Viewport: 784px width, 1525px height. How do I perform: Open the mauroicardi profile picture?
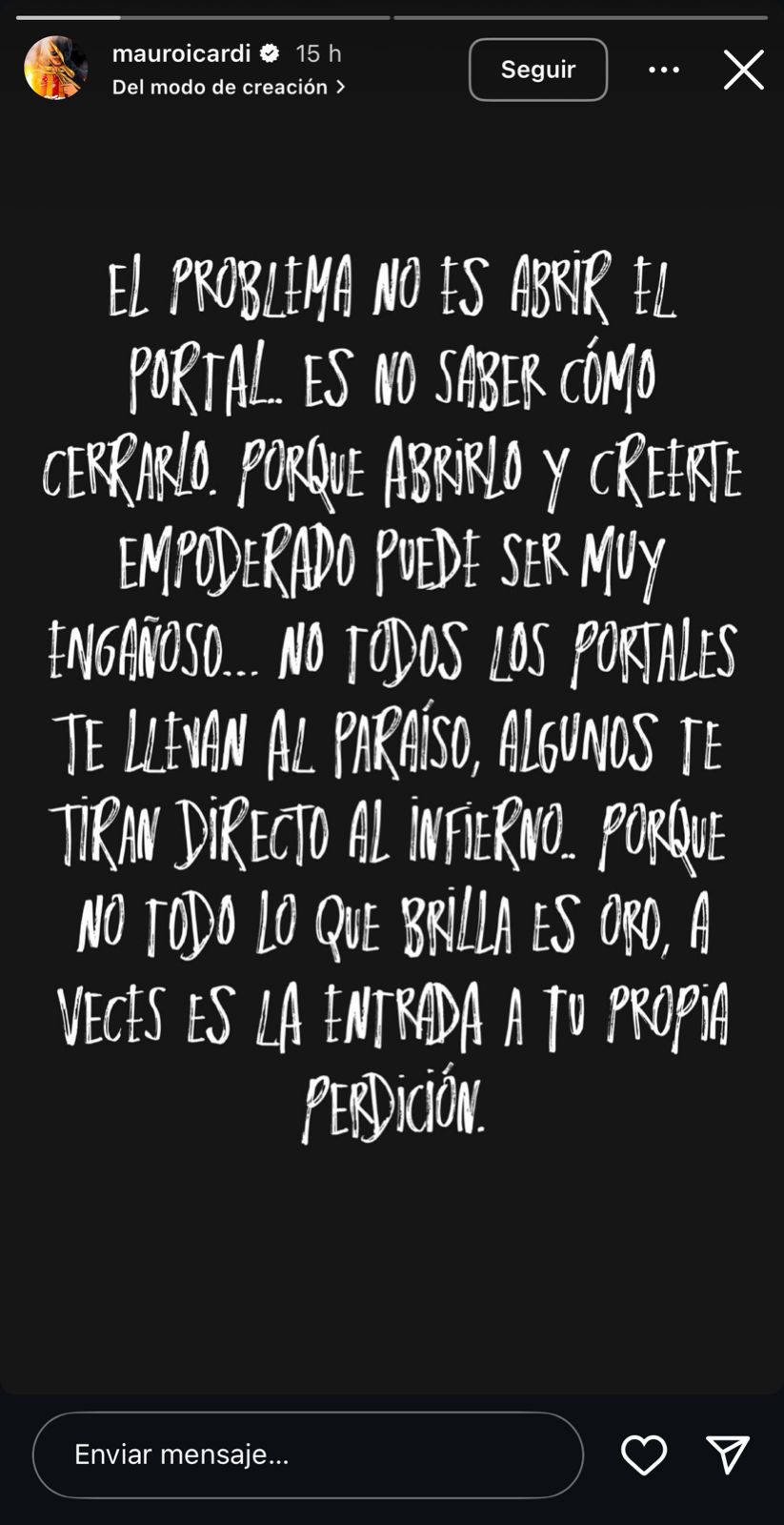click(55, 69)
